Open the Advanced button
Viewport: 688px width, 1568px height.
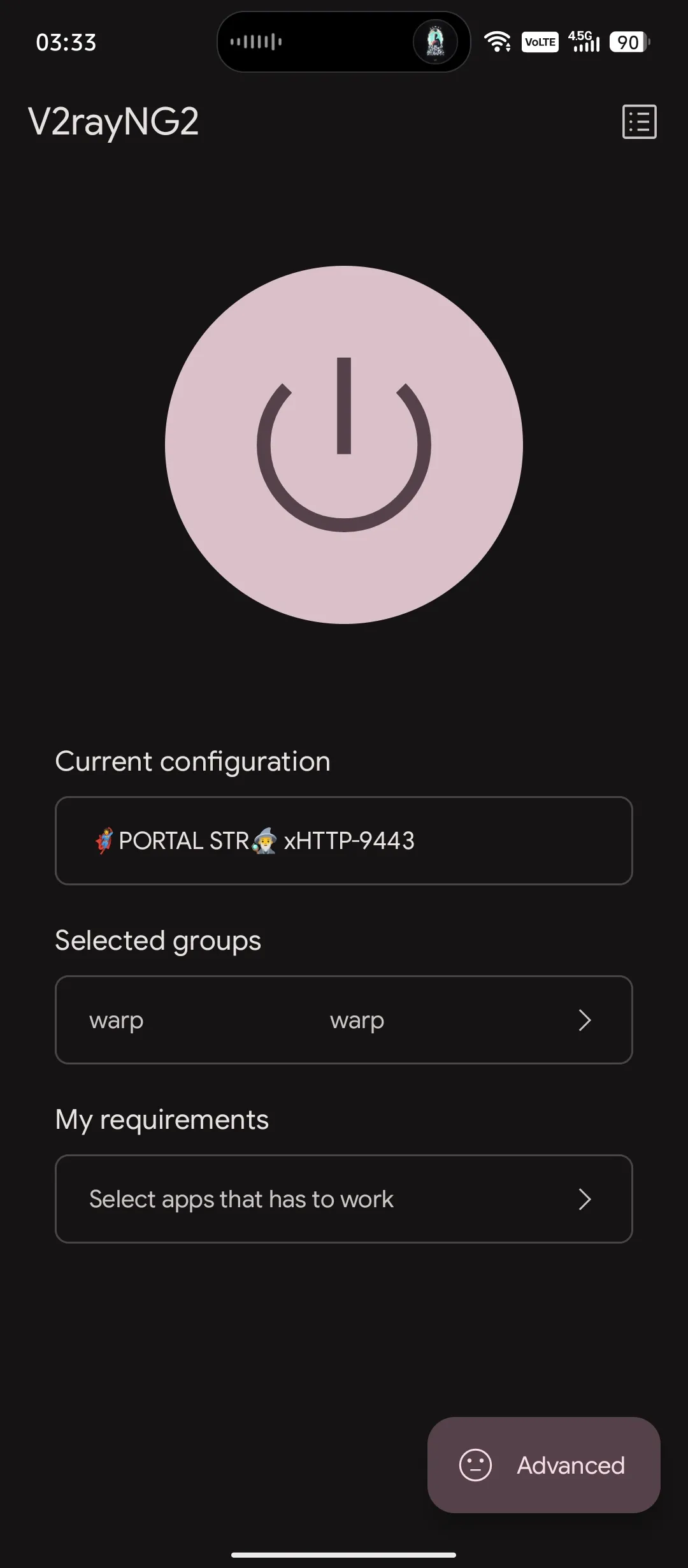[543, 1465]
